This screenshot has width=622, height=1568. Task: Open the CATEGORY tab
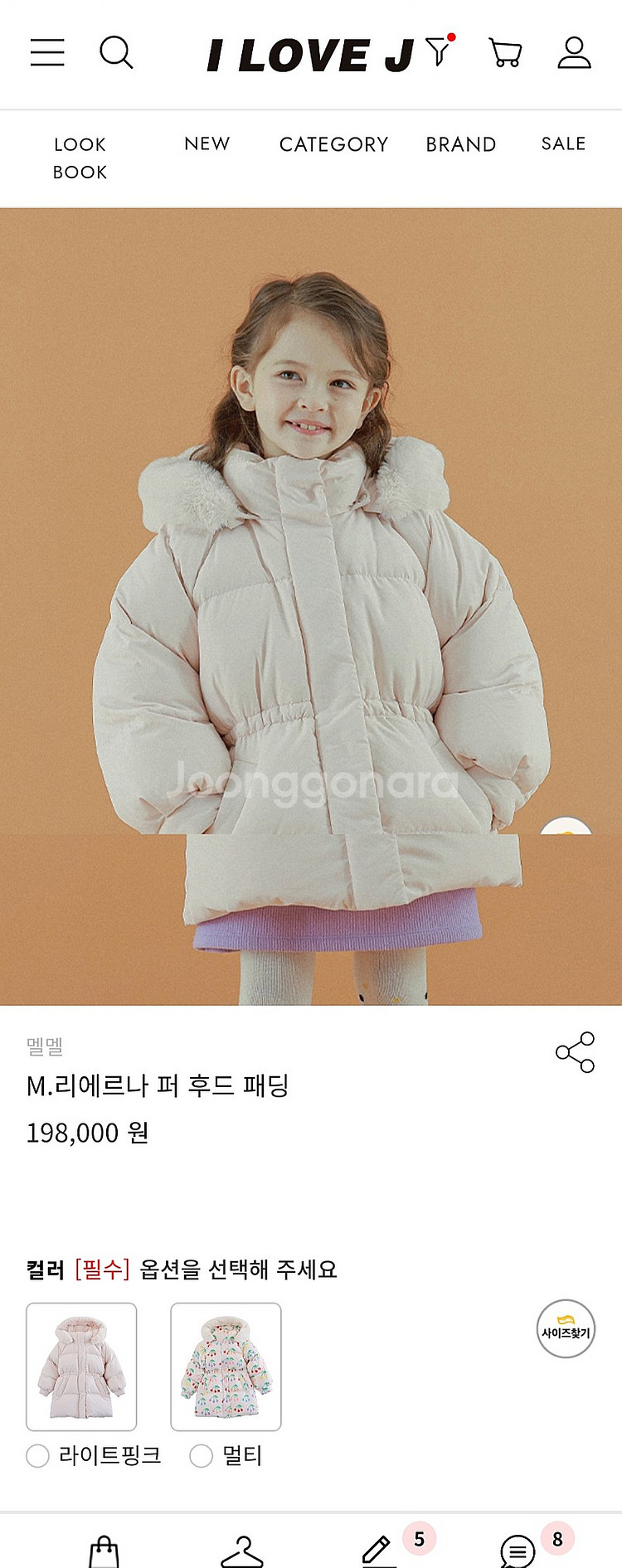coord(333,144)
